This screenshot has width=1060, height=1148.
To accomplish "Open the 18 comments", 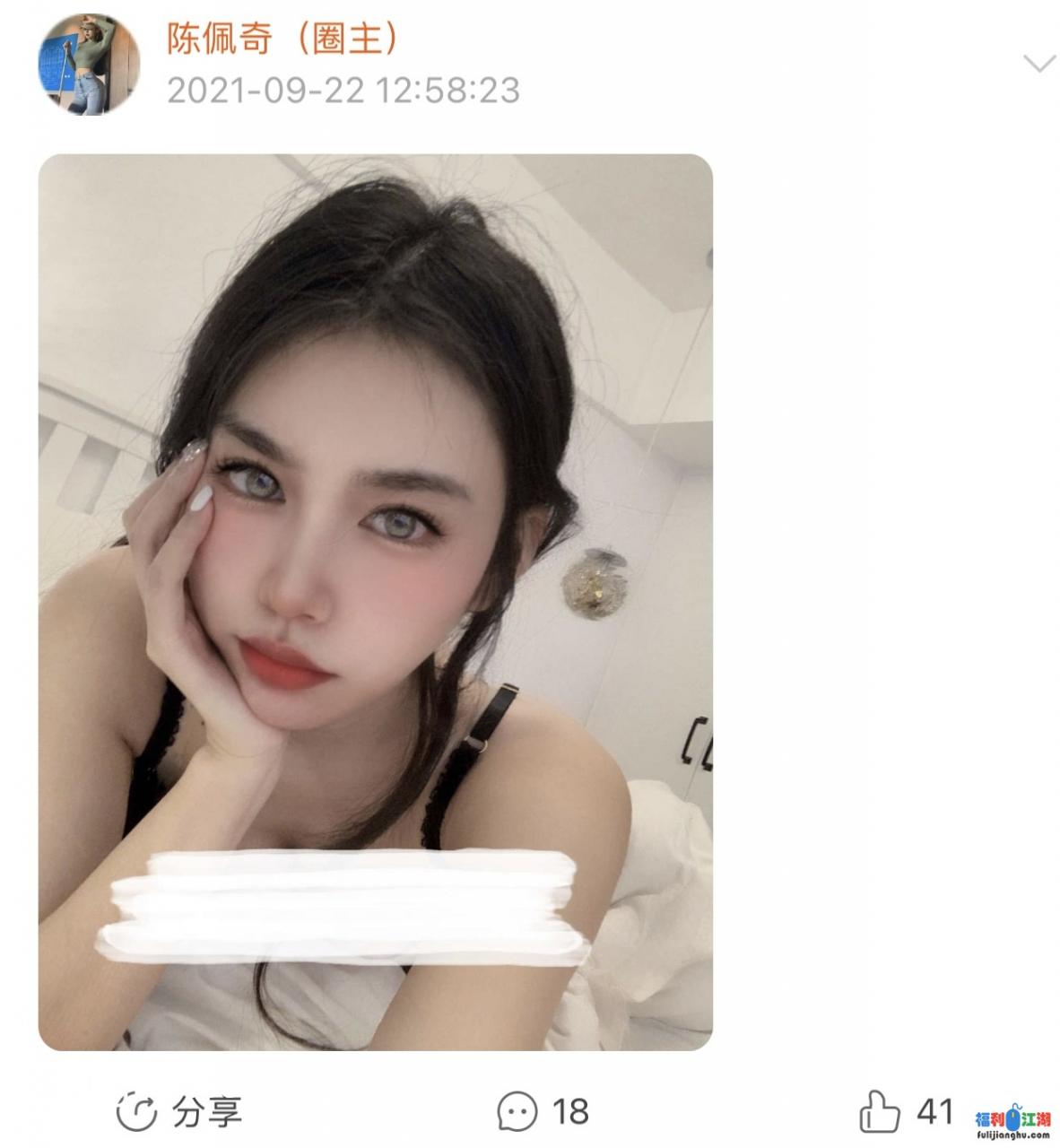I will click(543, 1112).
